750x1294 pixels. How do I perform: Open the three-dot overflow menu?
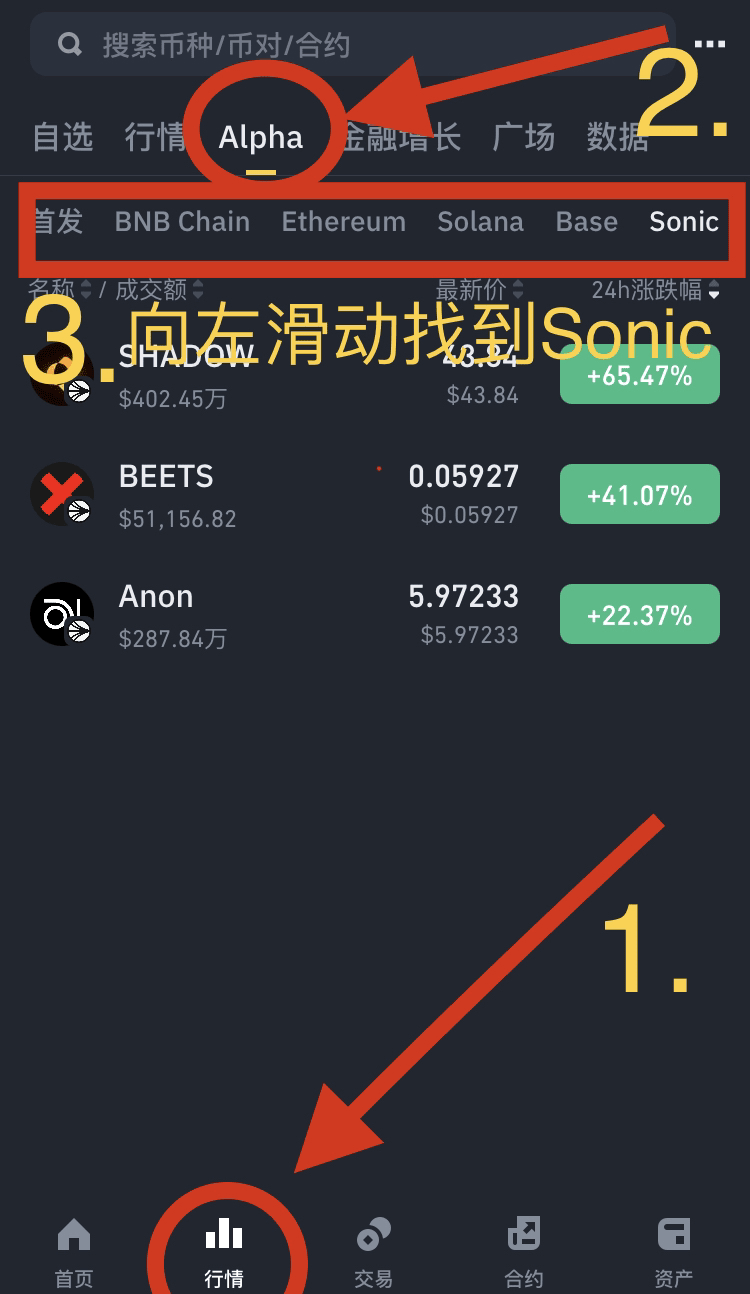[709, 44]
